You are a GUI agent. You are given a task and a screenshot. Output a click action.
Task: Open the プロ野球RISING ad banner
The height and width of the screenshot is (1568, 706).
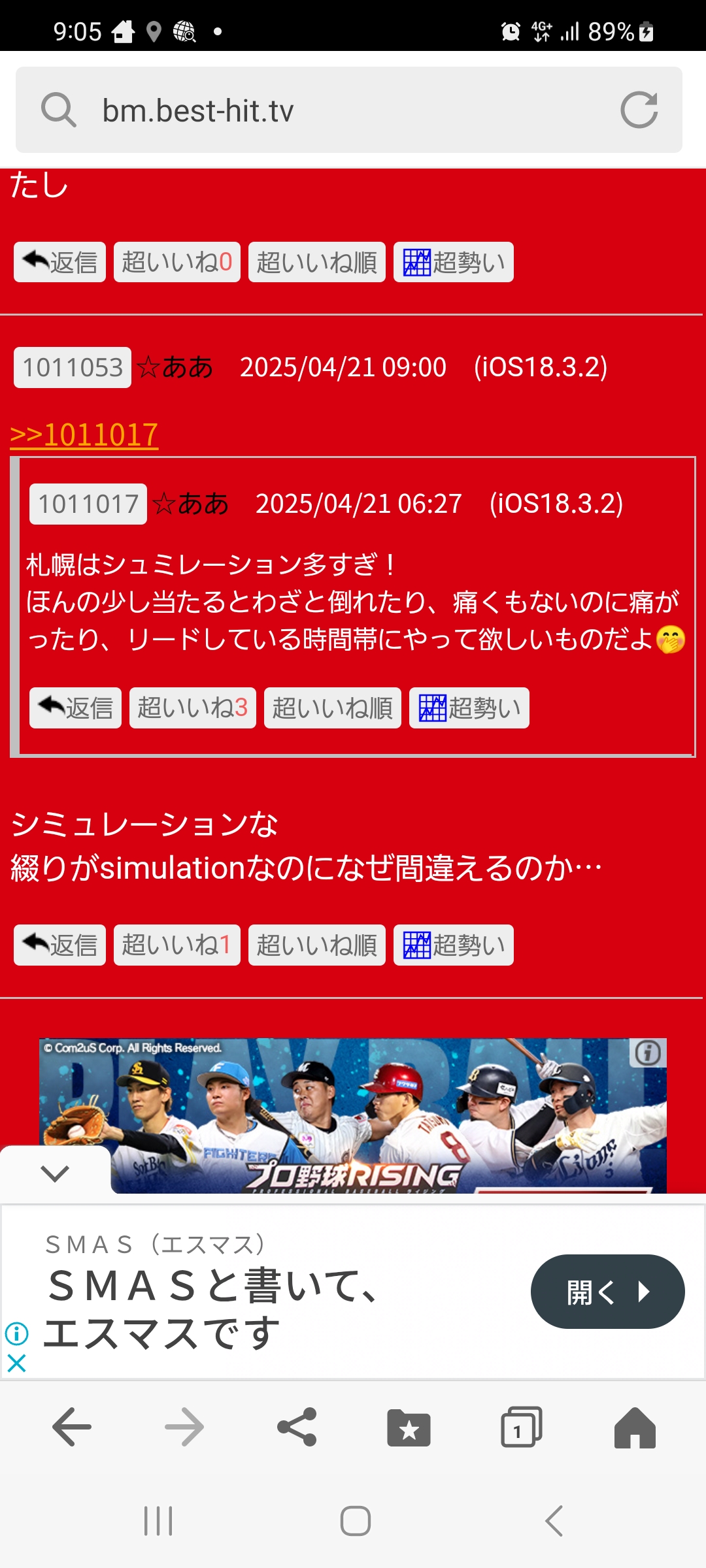point(353,1115)
